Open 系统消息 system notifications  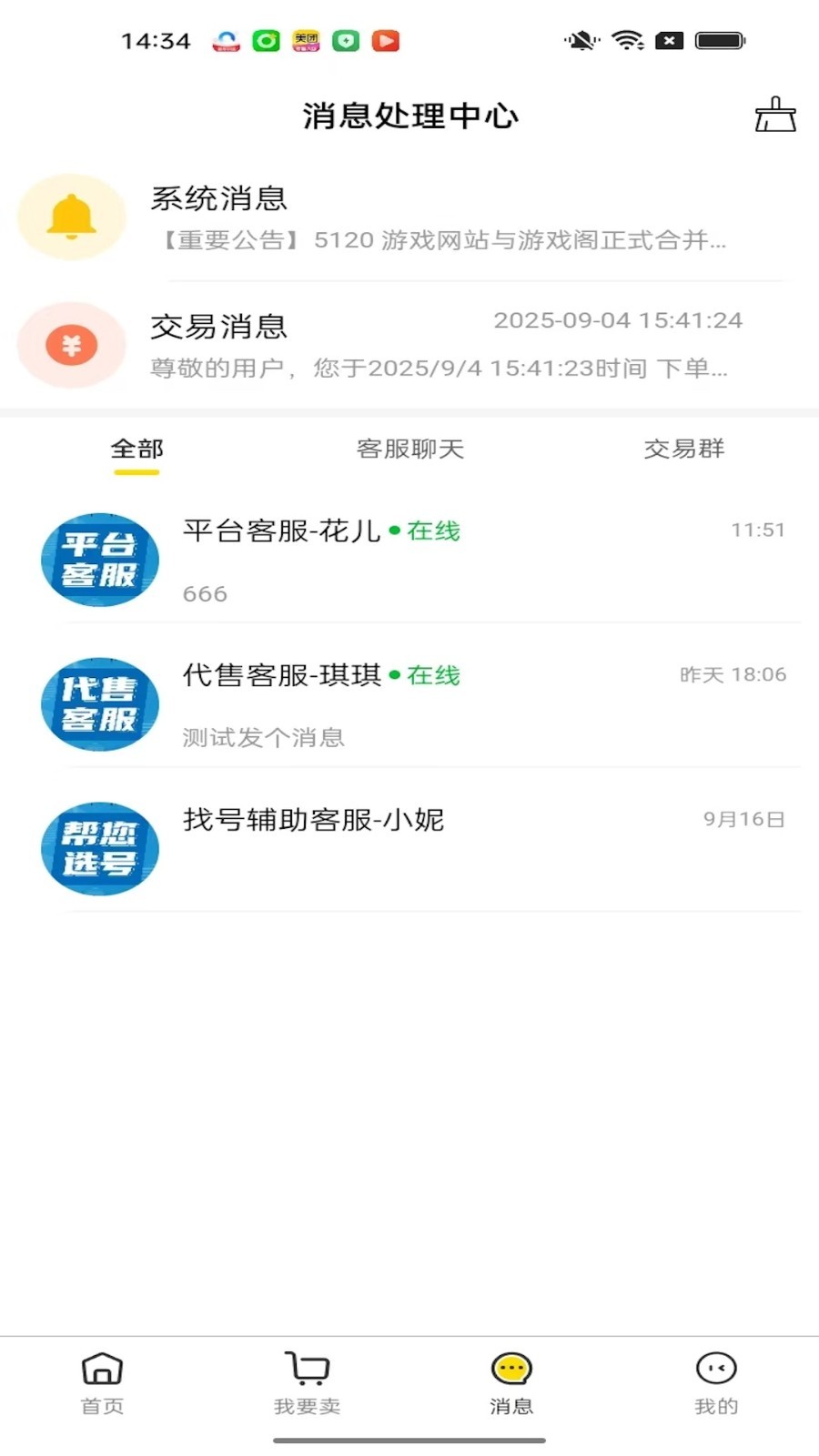pyautogui.click(x=409, y=218)
